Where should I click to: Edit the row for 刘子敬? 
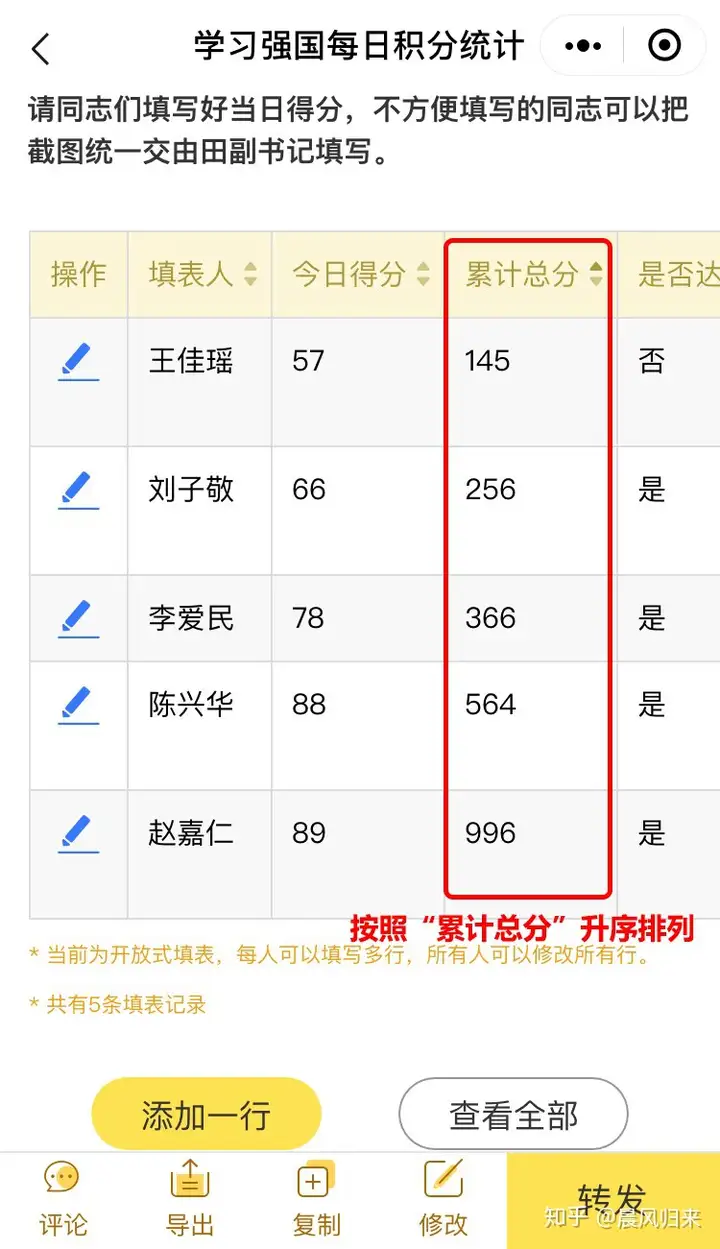[78, 490]
